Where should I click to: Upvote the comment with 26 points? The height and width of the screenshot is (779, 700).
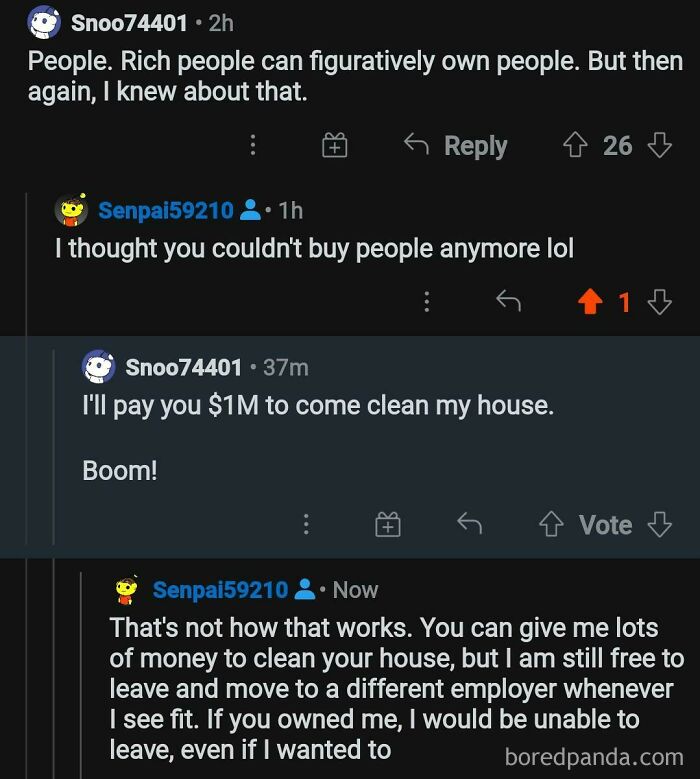tap(575, 145)
